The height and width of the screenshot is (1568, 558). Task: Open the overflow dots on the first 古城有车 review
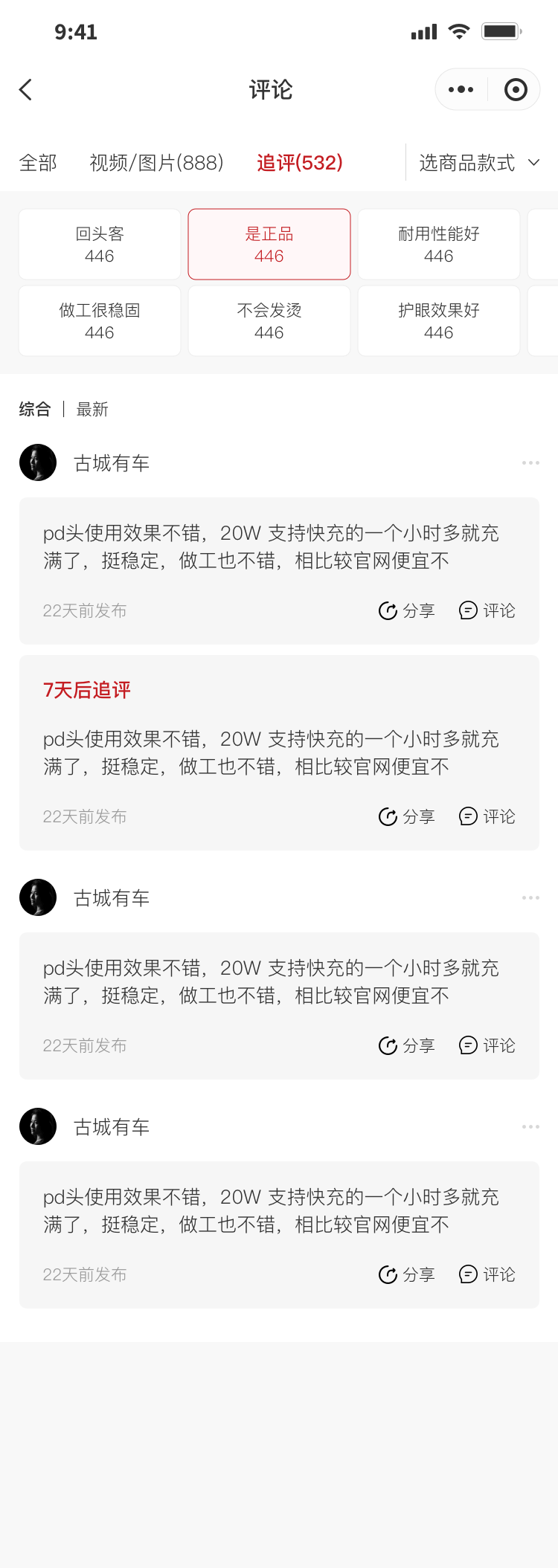pos(530,463)
